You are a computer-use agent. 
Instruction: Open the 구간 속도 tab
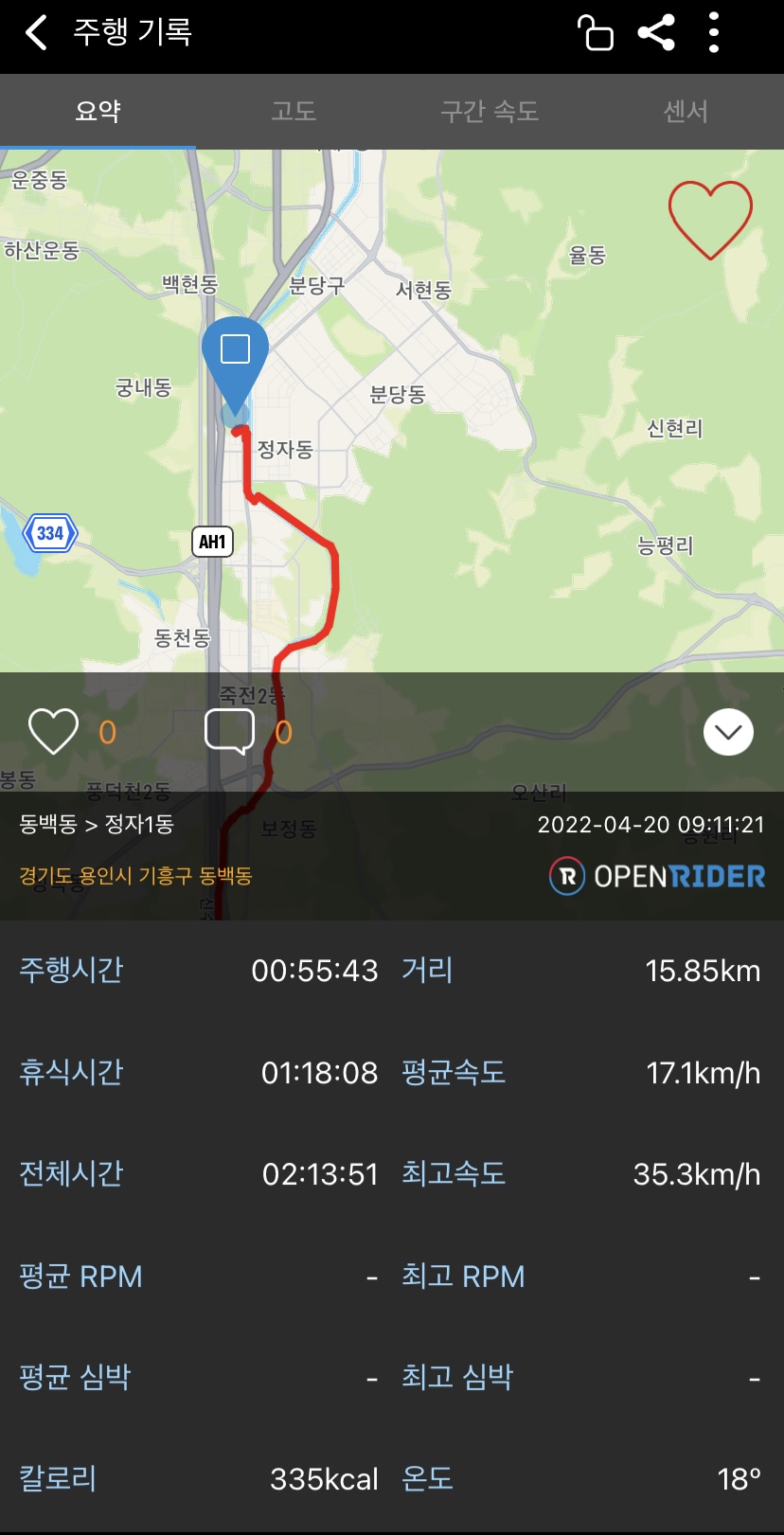pos(490,112)
